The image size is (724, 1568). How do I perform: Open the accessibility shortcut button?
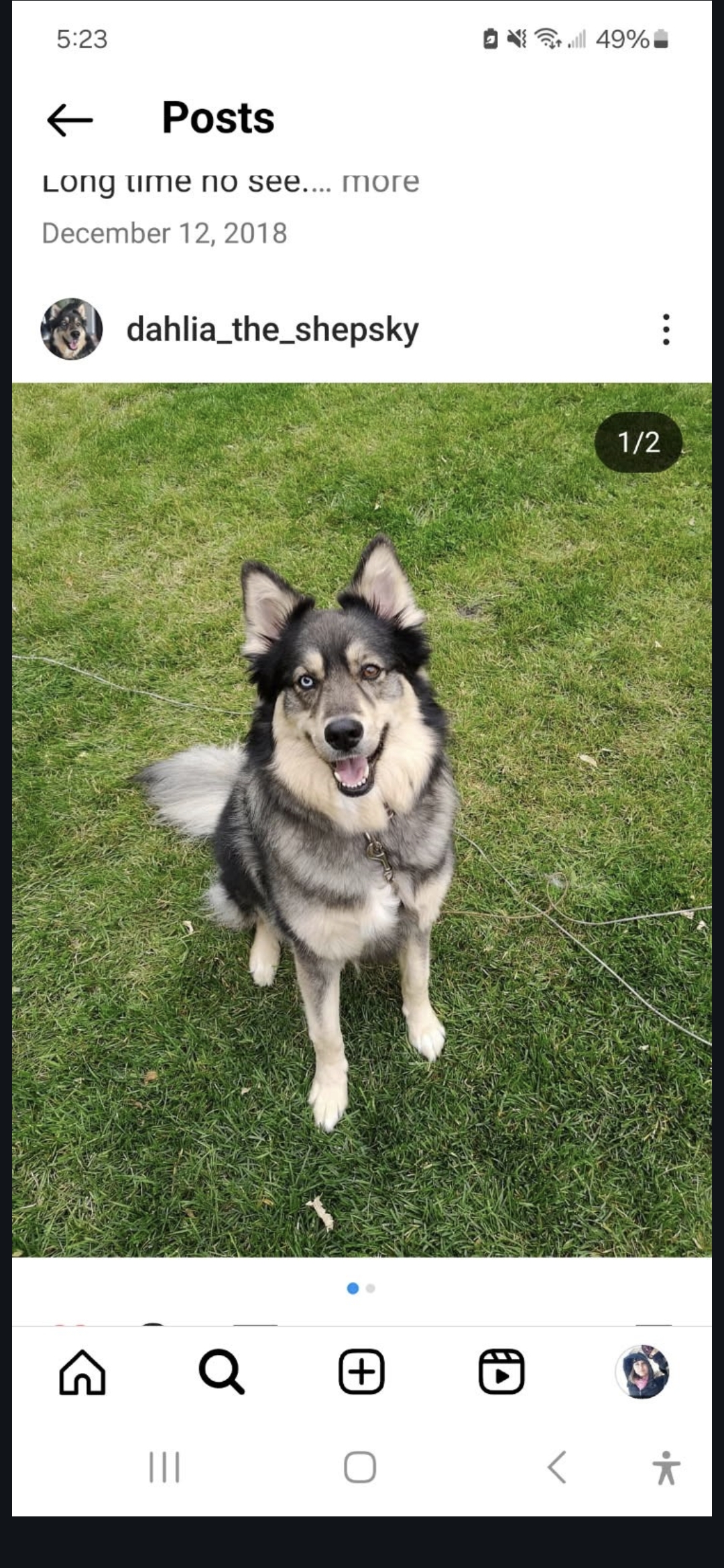coord(666,1467)
